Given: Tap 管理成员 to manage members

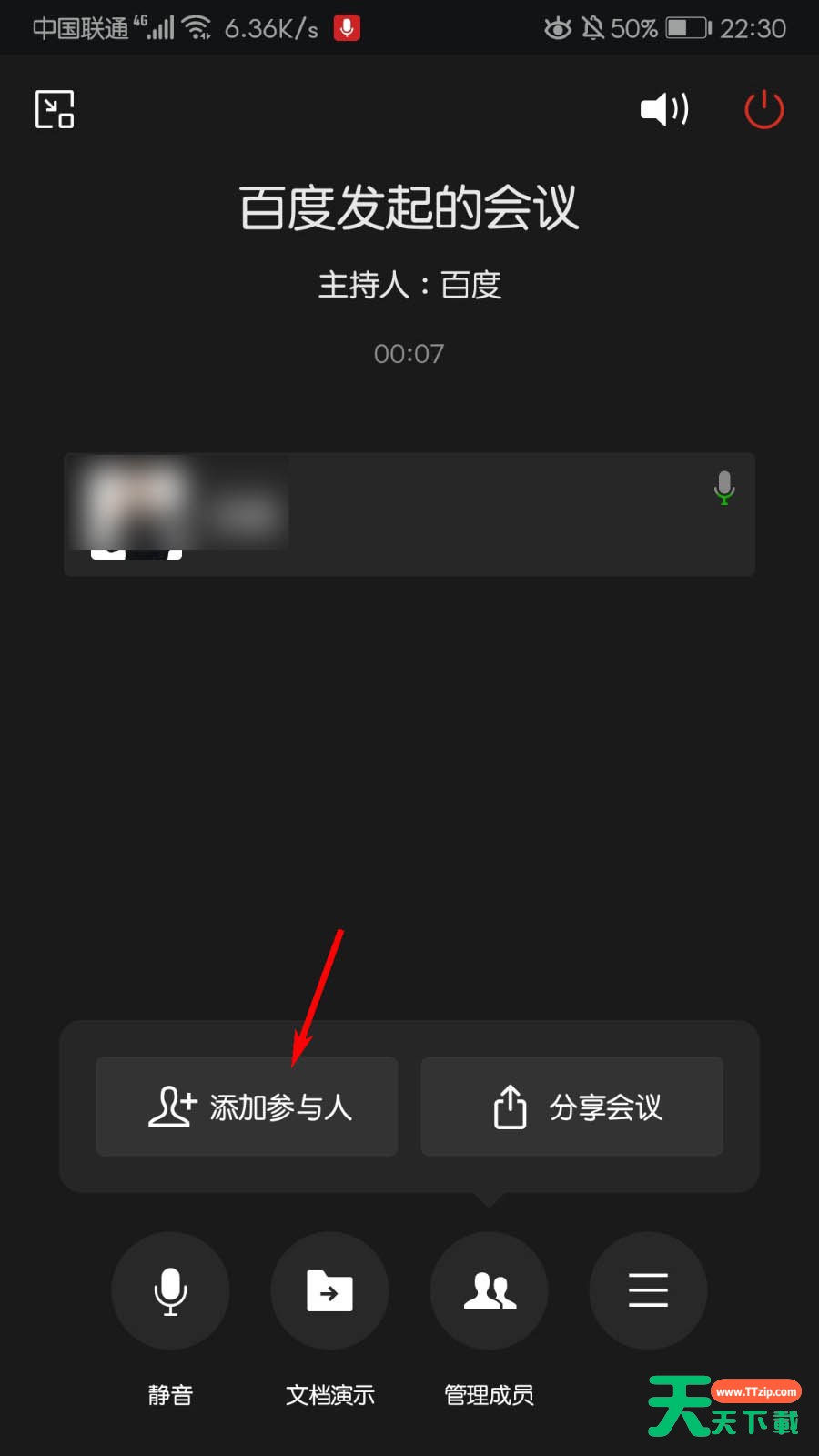Looking at the screenshot, I should coord(489,1290).
